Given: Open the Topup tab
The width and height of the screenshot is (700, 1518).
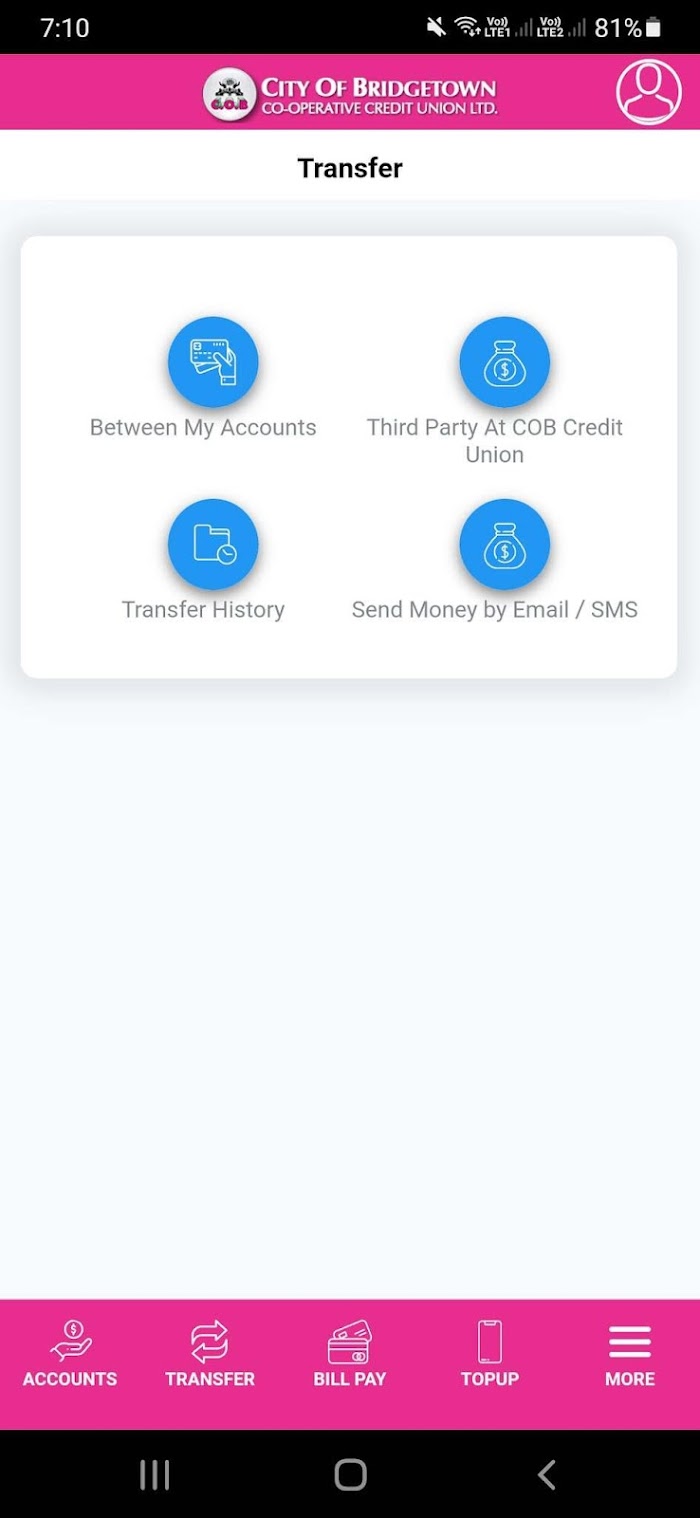Looking at the screenshot, I should tap(490, 1354).
